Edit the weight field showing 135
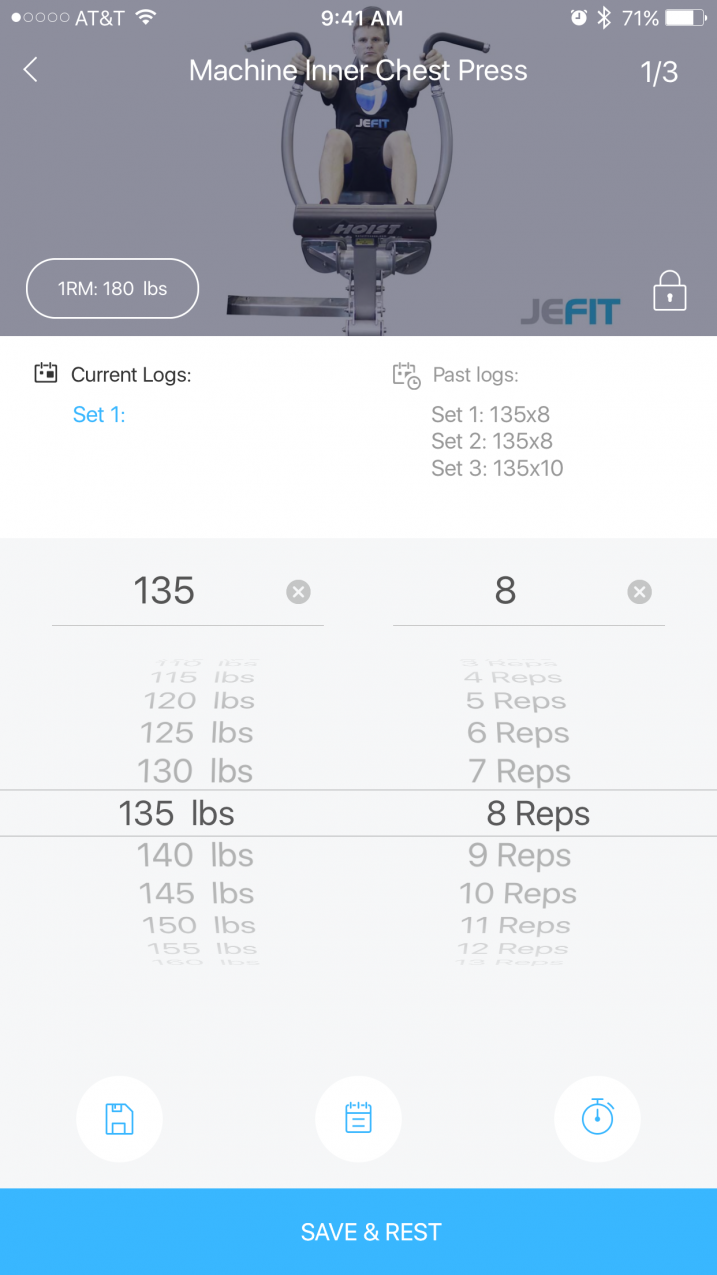The width and height of the screenshot is (717, 1275). tap(164, 591)
